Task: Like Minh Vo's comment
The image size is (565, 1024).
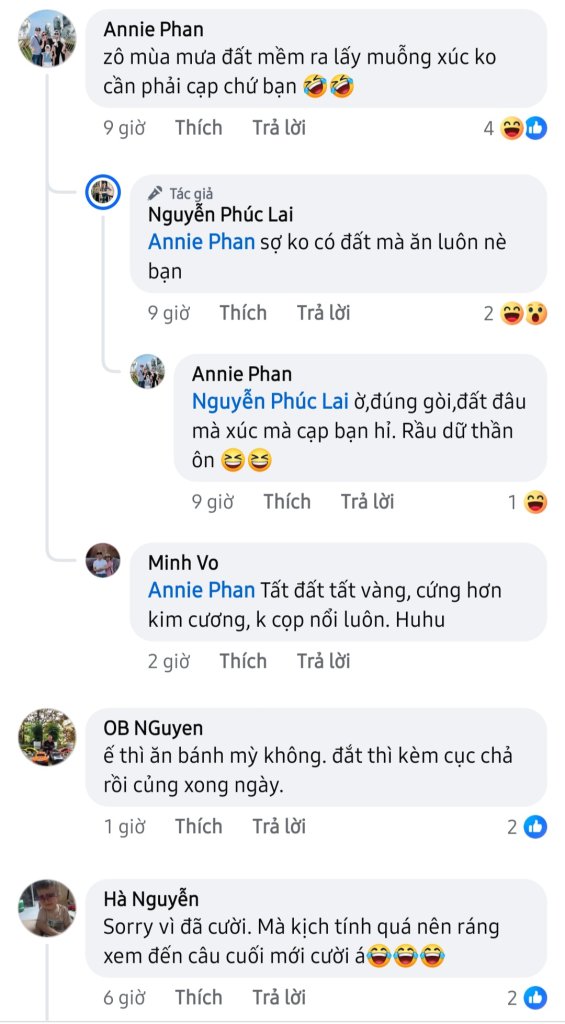Action: 243,661
